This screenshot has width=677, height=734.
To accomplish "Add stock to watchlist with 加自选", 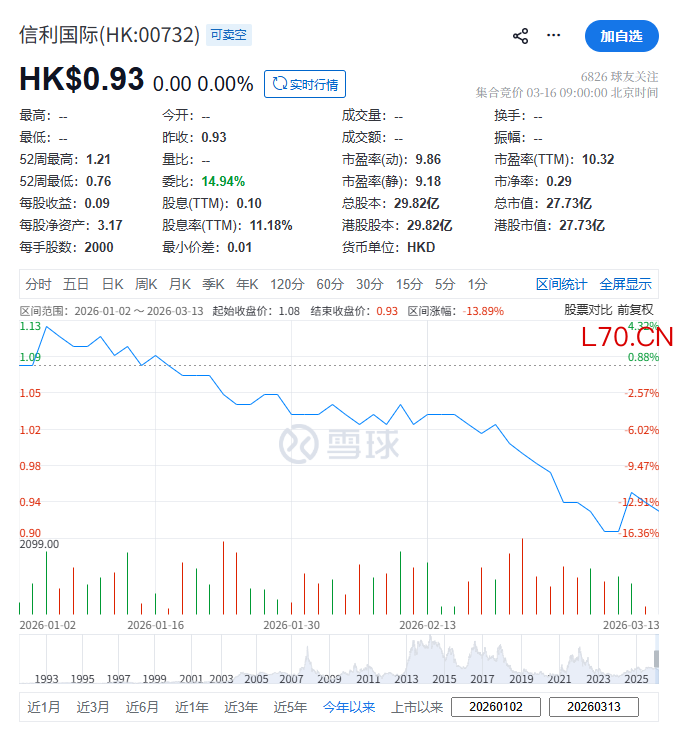I will [x=621, y=36].
